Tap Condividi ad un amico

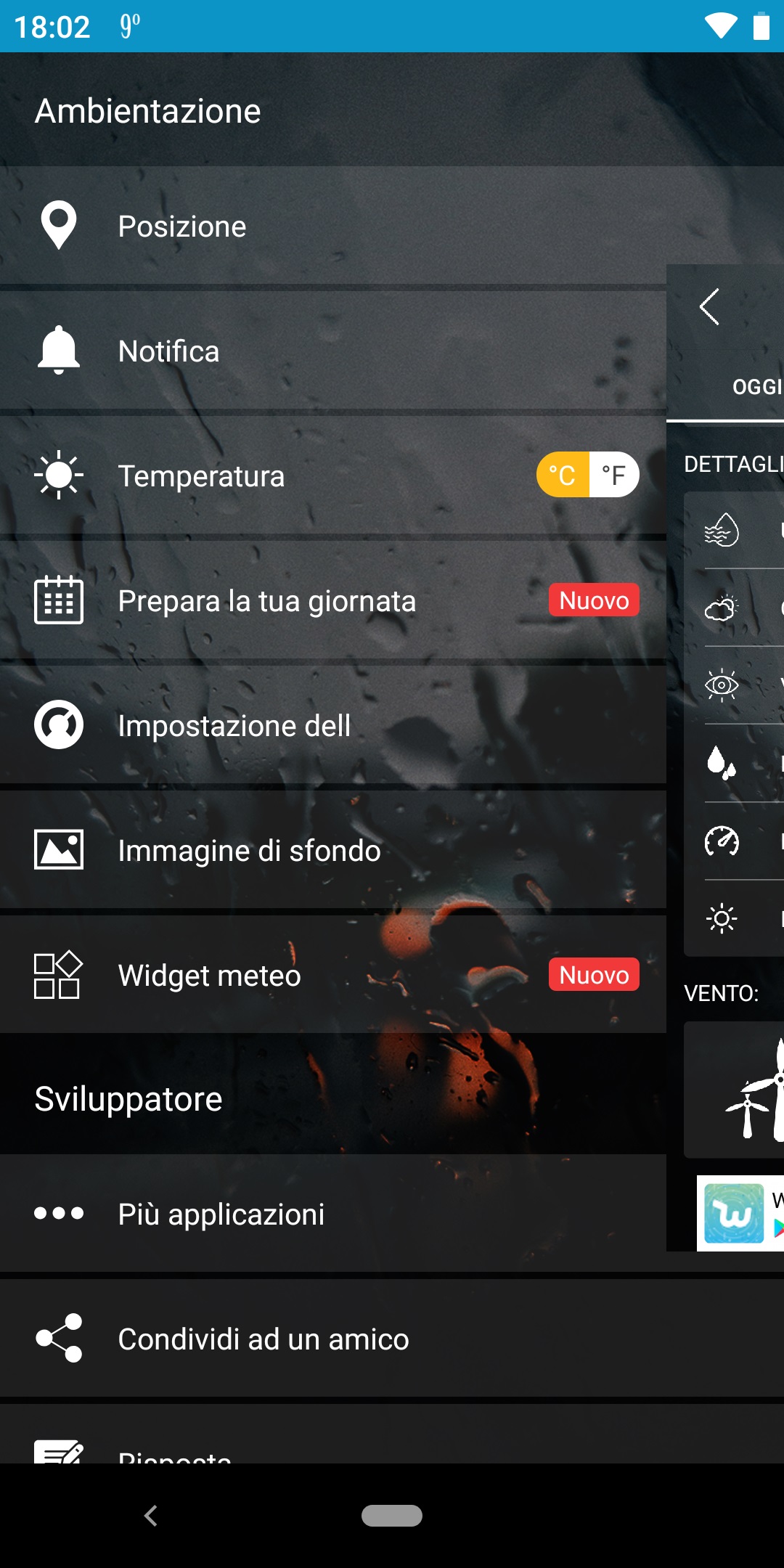[x=392, y=1338]
